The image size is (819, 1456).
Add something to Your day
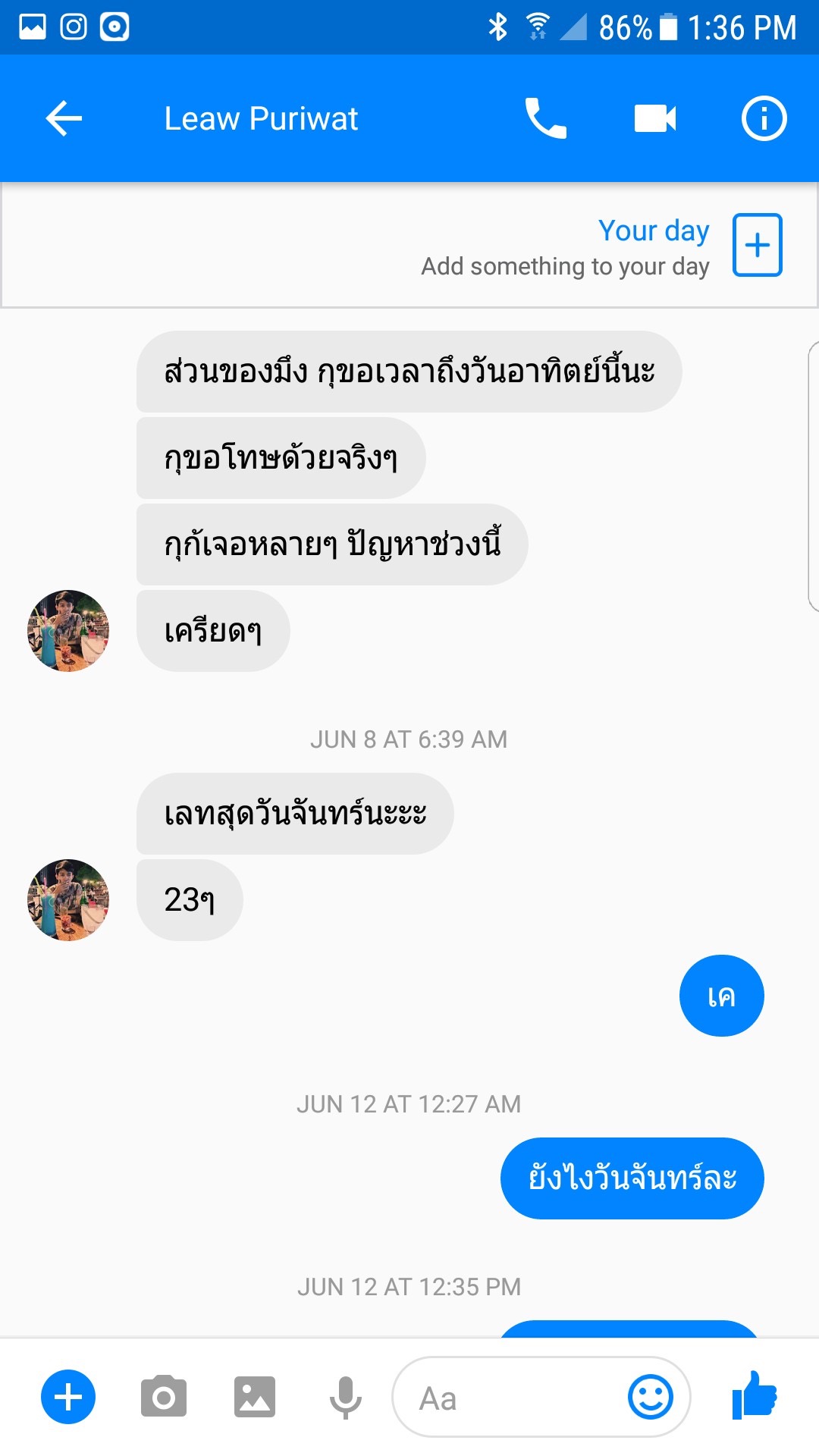click(757, 246)
